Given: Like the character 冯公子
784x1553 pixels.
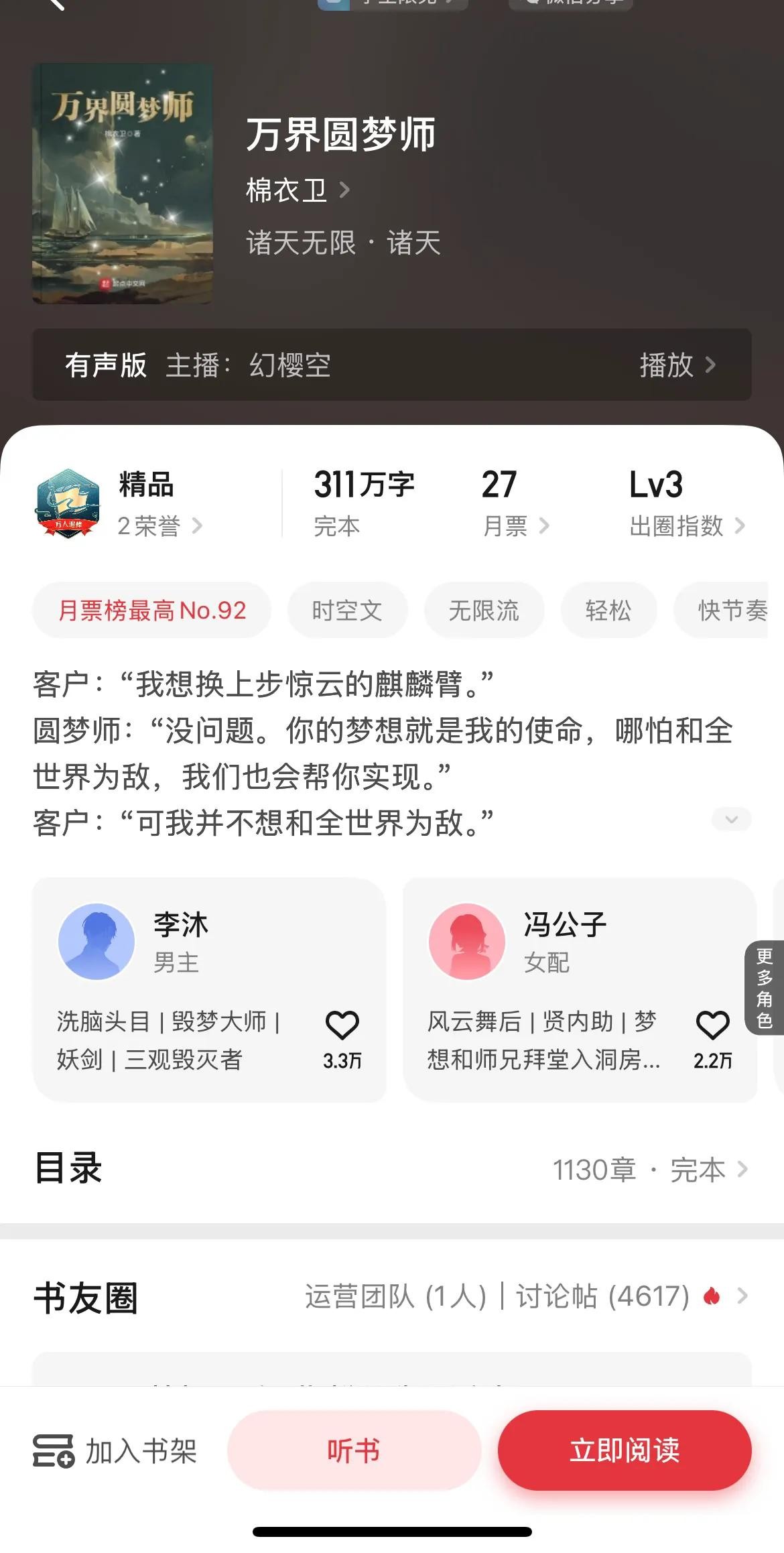Looking at the screenshot, I should 712,1026.
